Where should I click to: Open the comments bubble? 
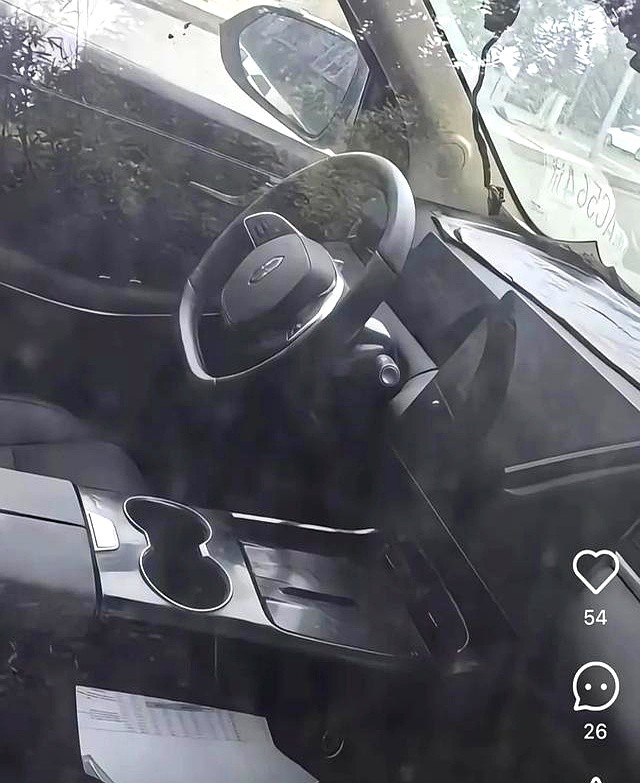click(x=595, y=687)
